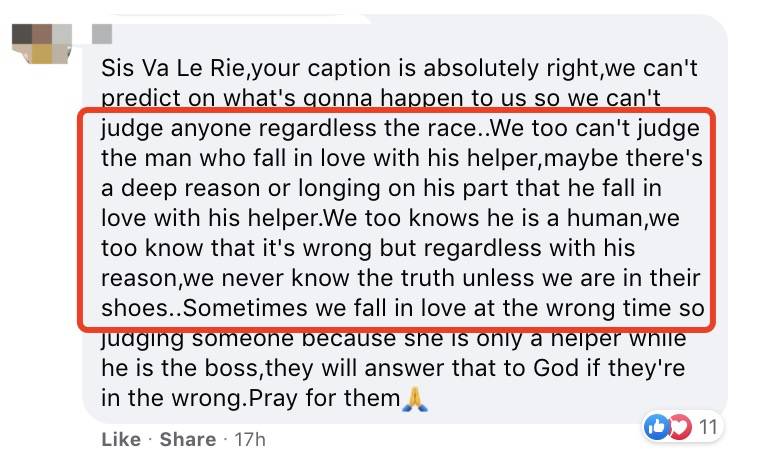
Task: View the 11 reactions on the comment
Action: [683, 426]
